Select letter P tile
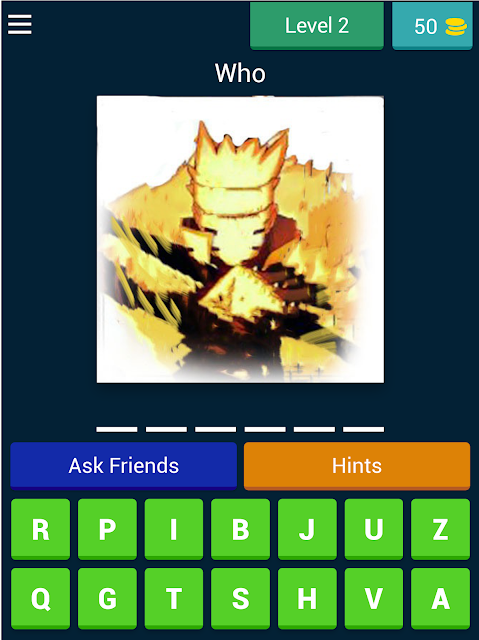This screenshot has width=479, height=640. pos(107,529)
